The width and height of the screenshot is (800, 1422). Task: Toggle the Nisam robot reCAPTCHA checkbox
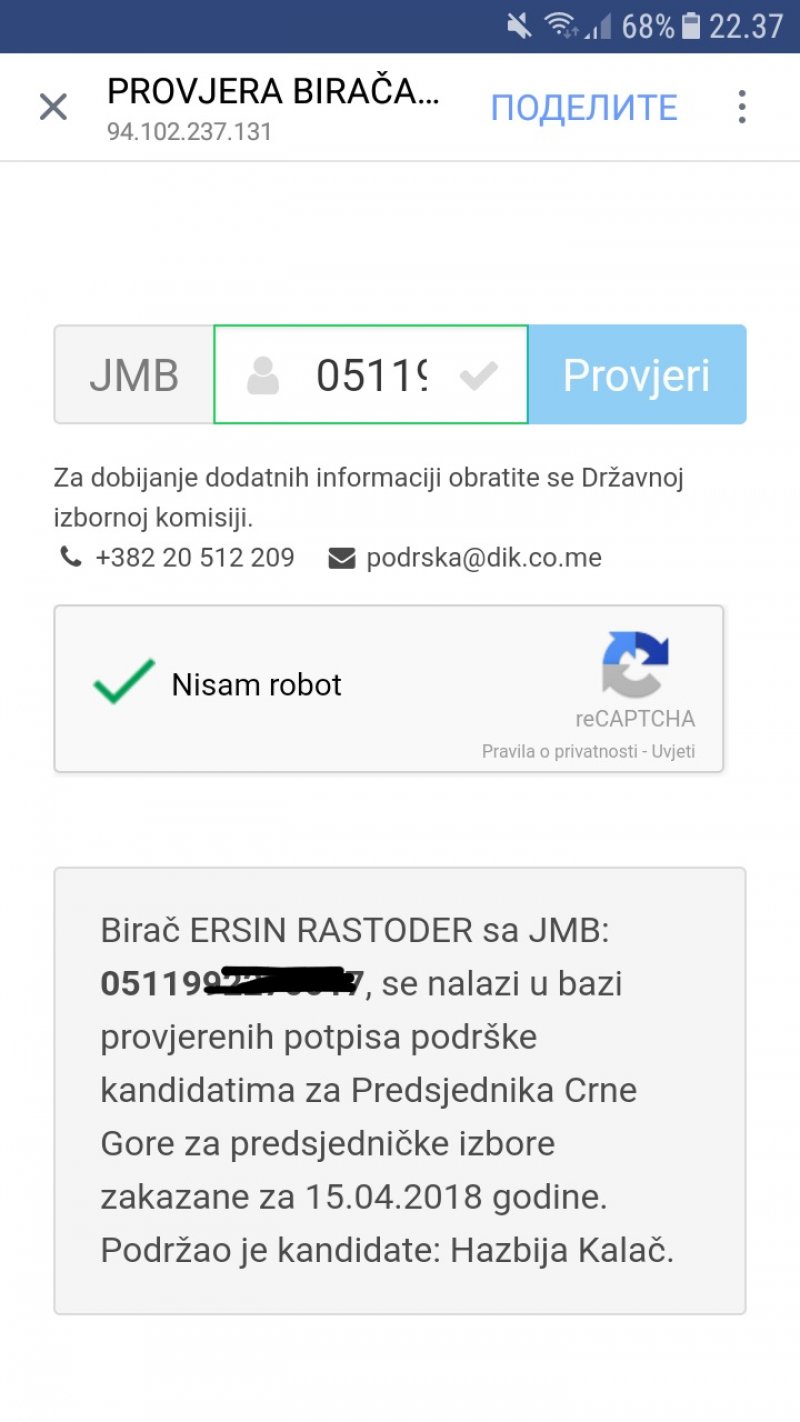coord(124,683)
